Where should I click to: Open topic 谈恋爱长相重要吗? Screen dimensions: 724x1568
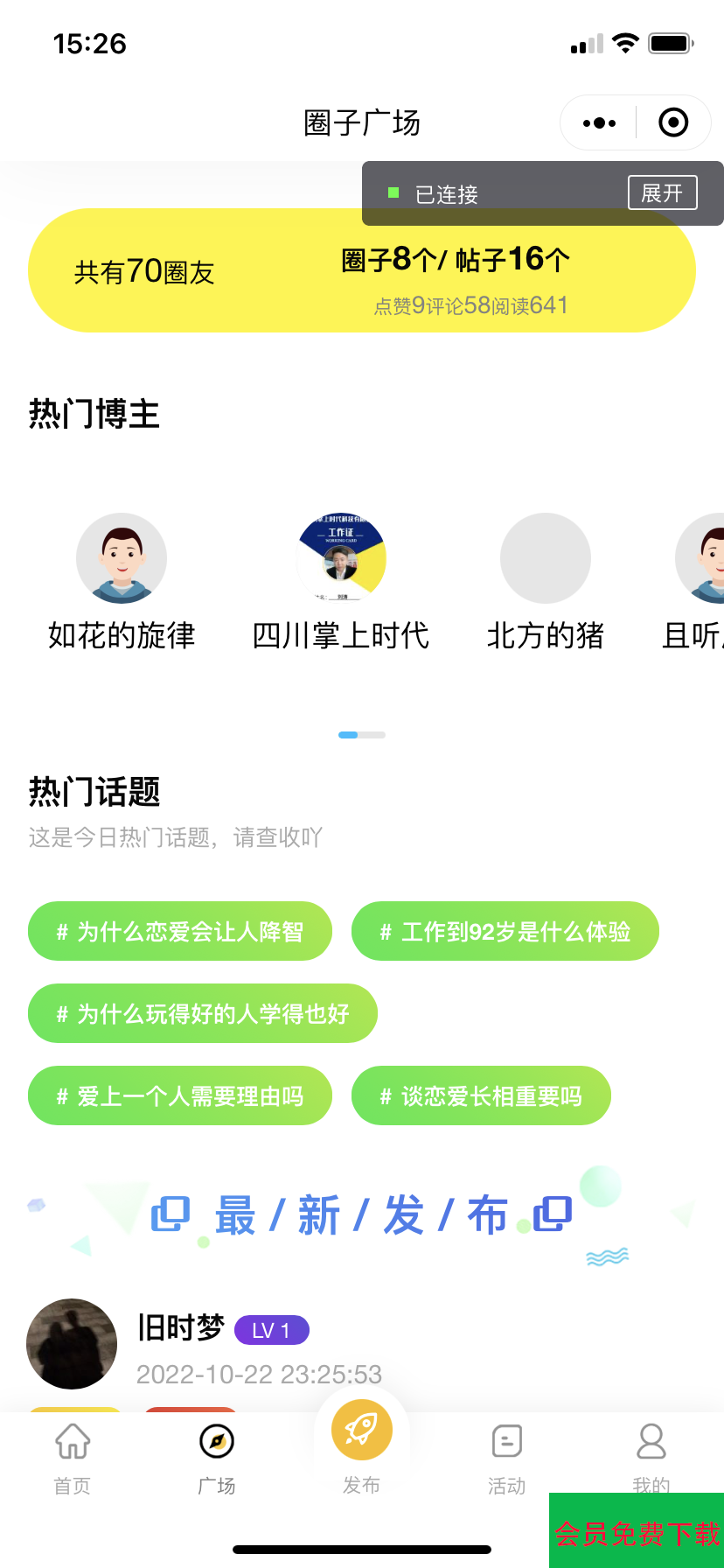(x=481, y=1095)
